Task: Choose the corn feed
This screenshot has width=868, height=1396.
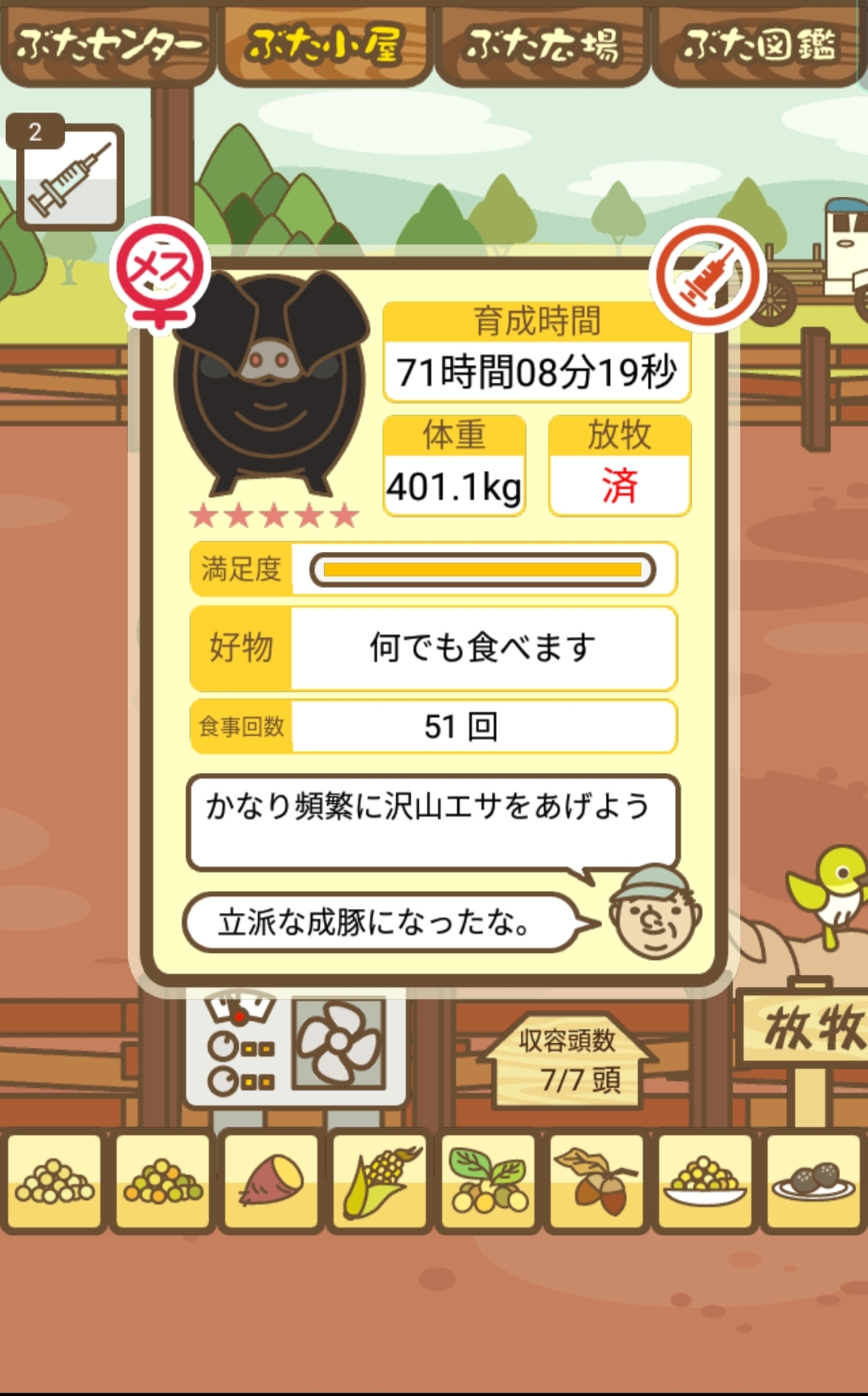Action: (x=380, y=1181)
